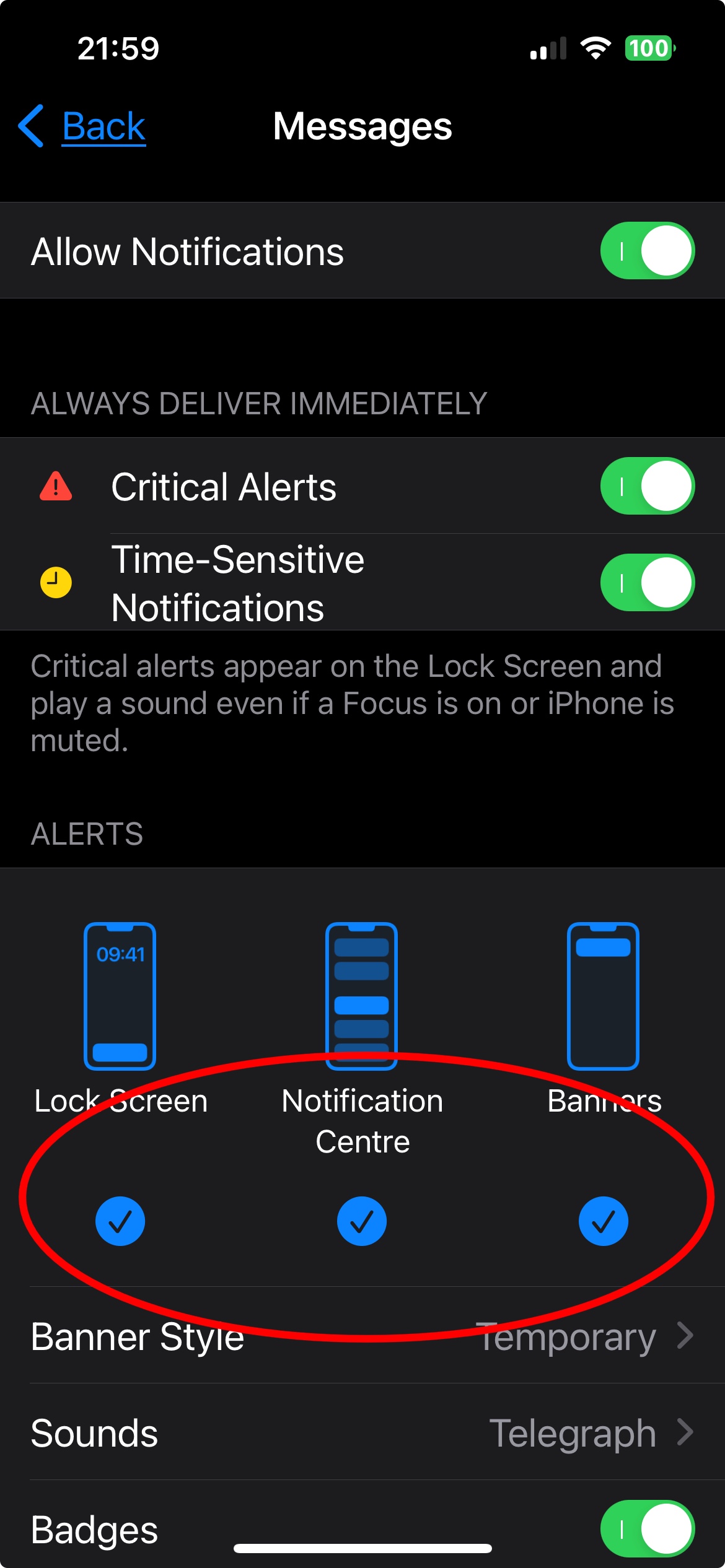Deselect Banners alerts checkmark

click(x=604, y=1221)
